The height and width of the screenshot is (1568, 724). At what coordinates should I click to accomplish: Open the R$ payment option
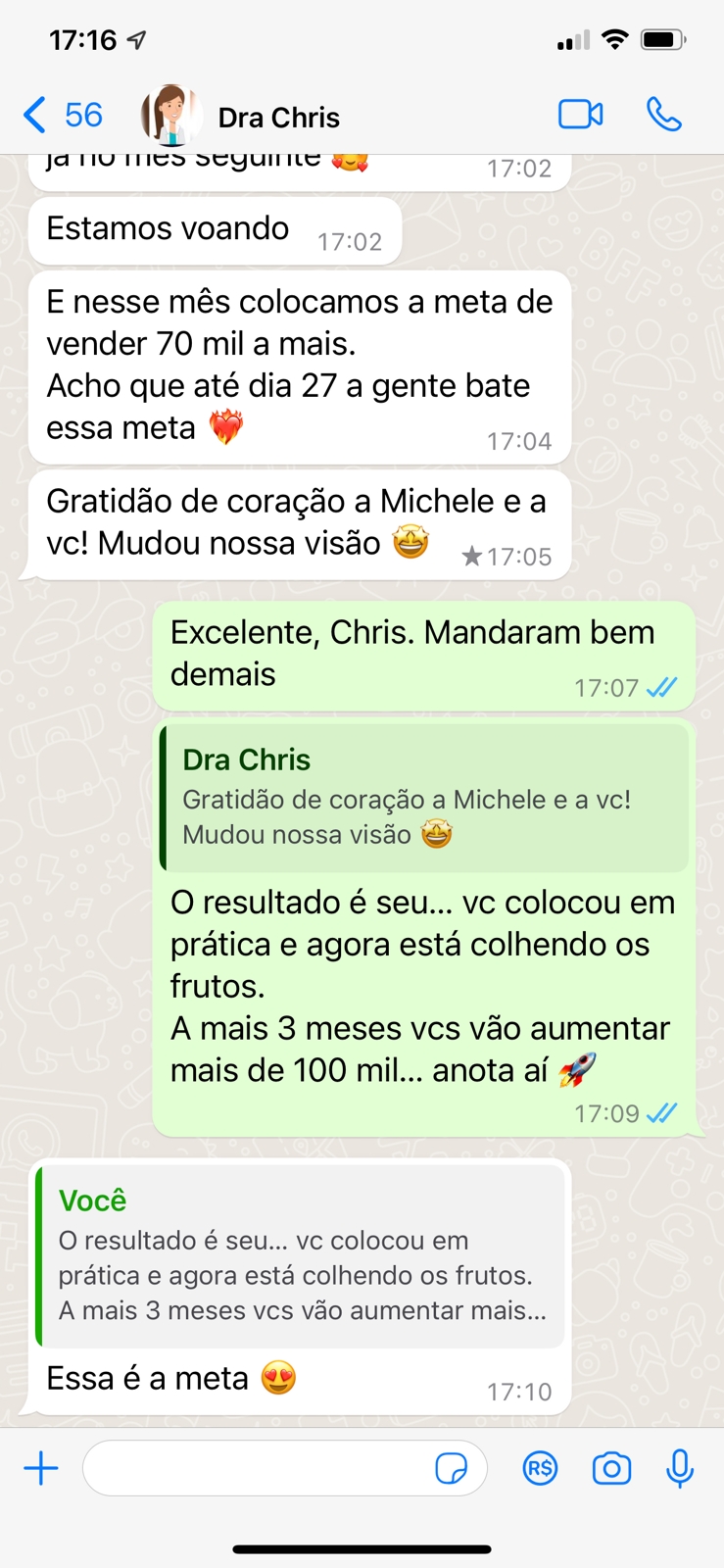coord(540,1468)
